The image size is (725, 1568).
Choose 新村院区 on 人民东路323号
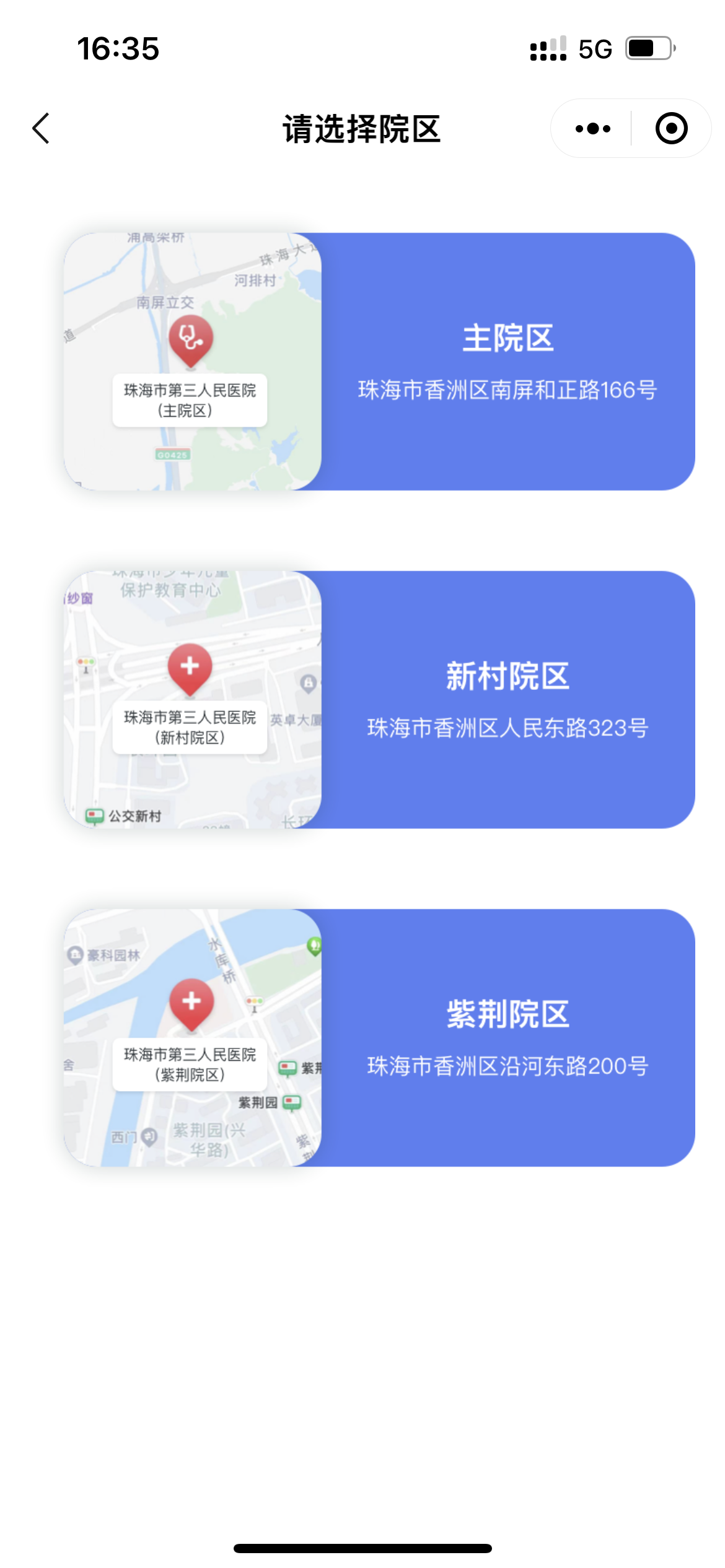507,700
